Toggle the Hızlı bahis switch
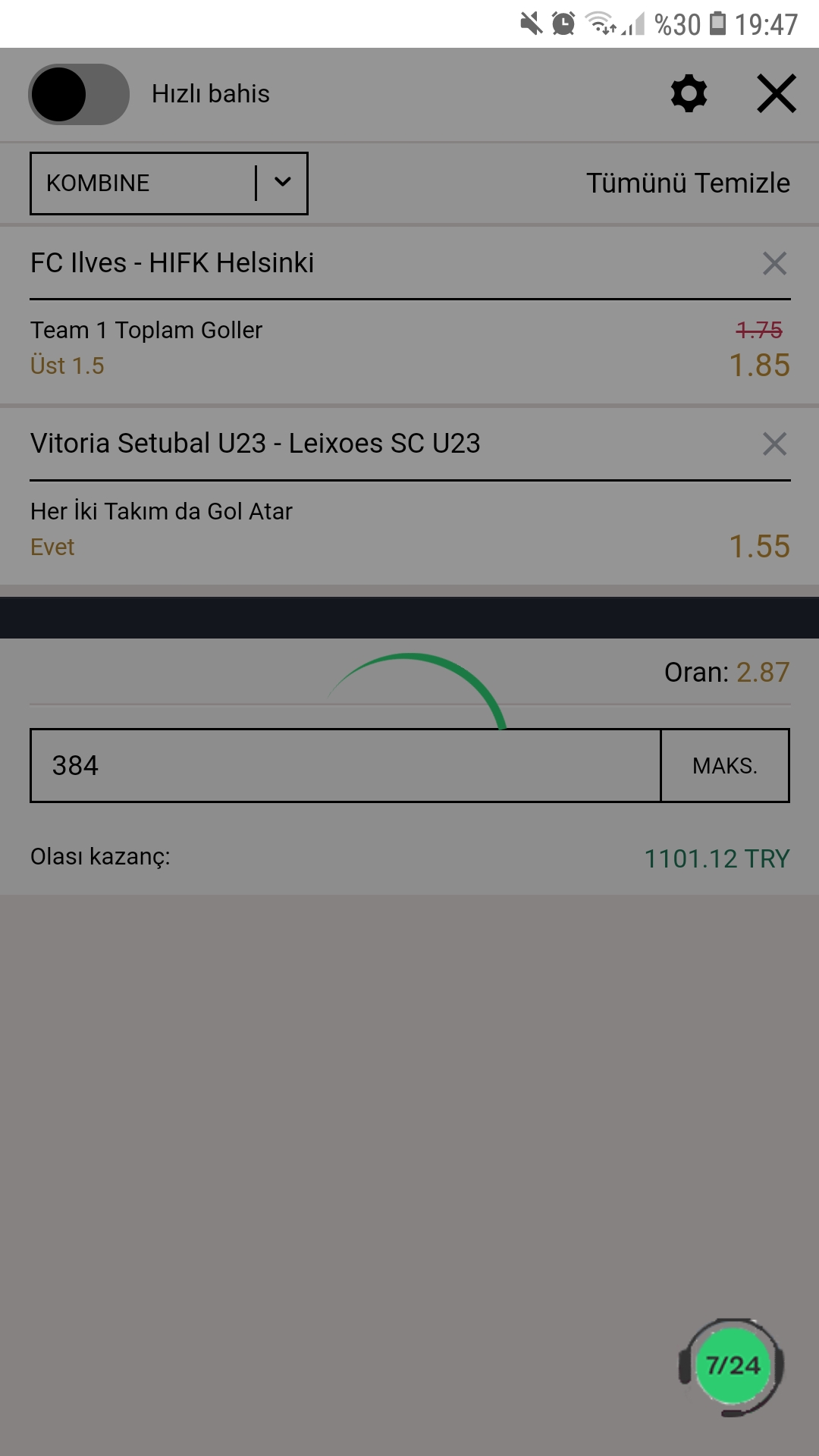This screenshot has width=819, height=1456. (x=79, y=94)
